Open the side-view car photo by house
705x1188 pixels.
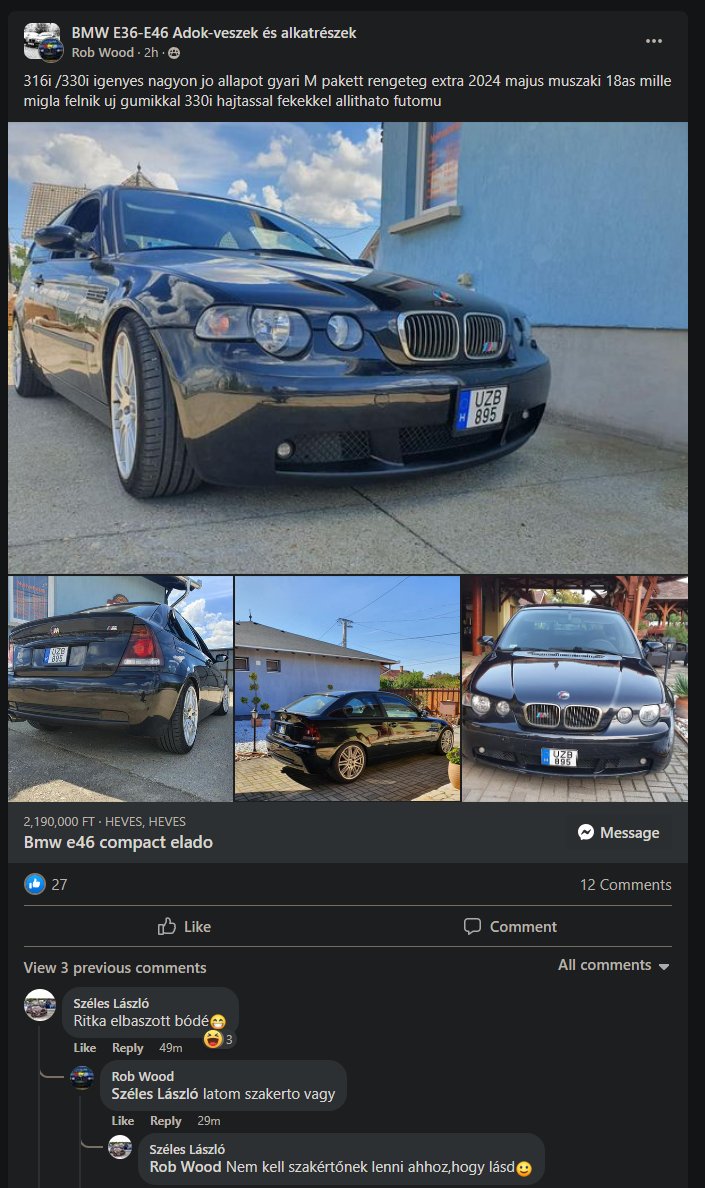pyautogui.click(x=347, y=689)
